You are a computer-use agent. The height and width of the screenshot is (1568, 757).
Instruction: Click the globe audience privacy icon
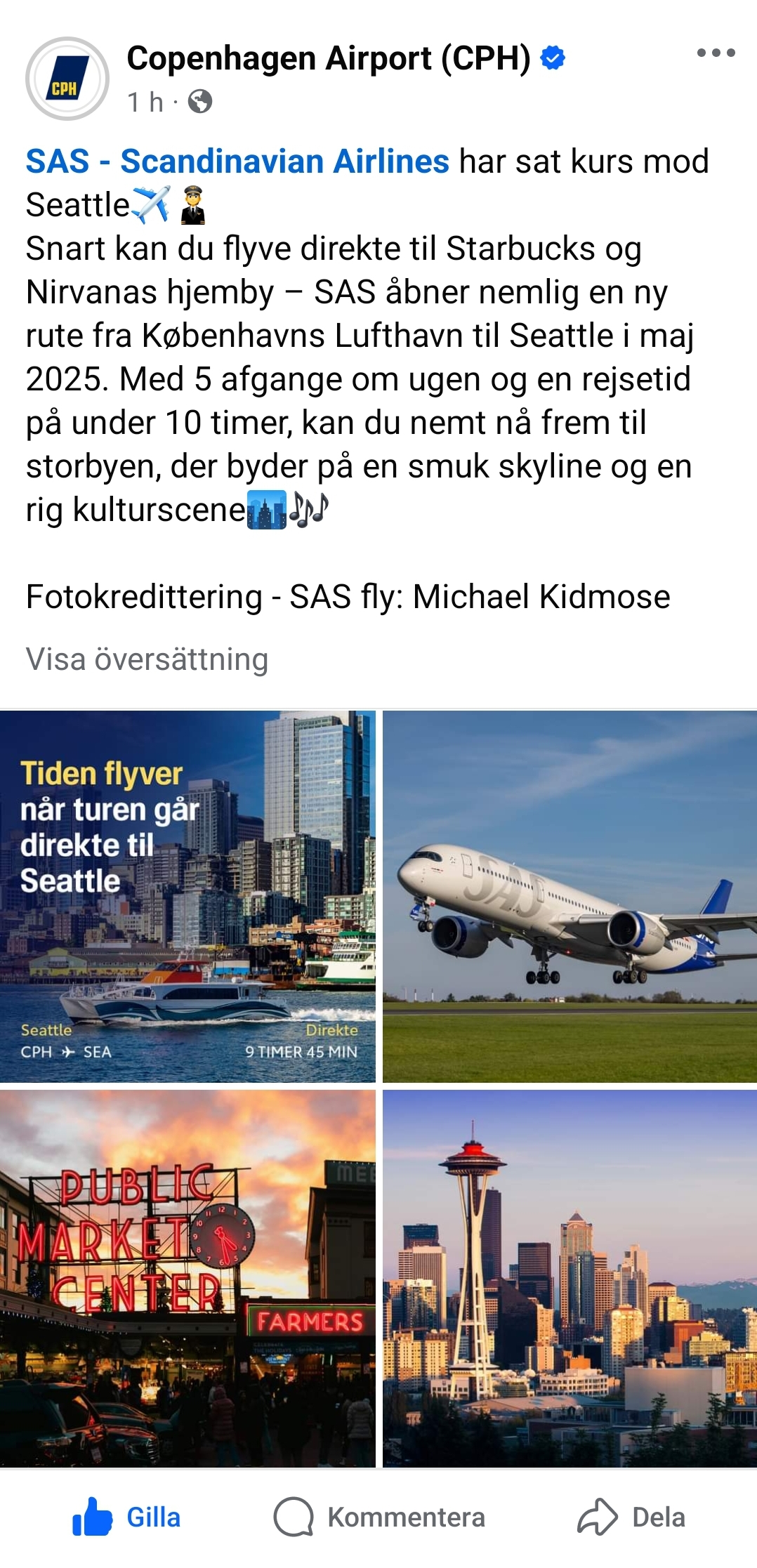pos(201,103)
